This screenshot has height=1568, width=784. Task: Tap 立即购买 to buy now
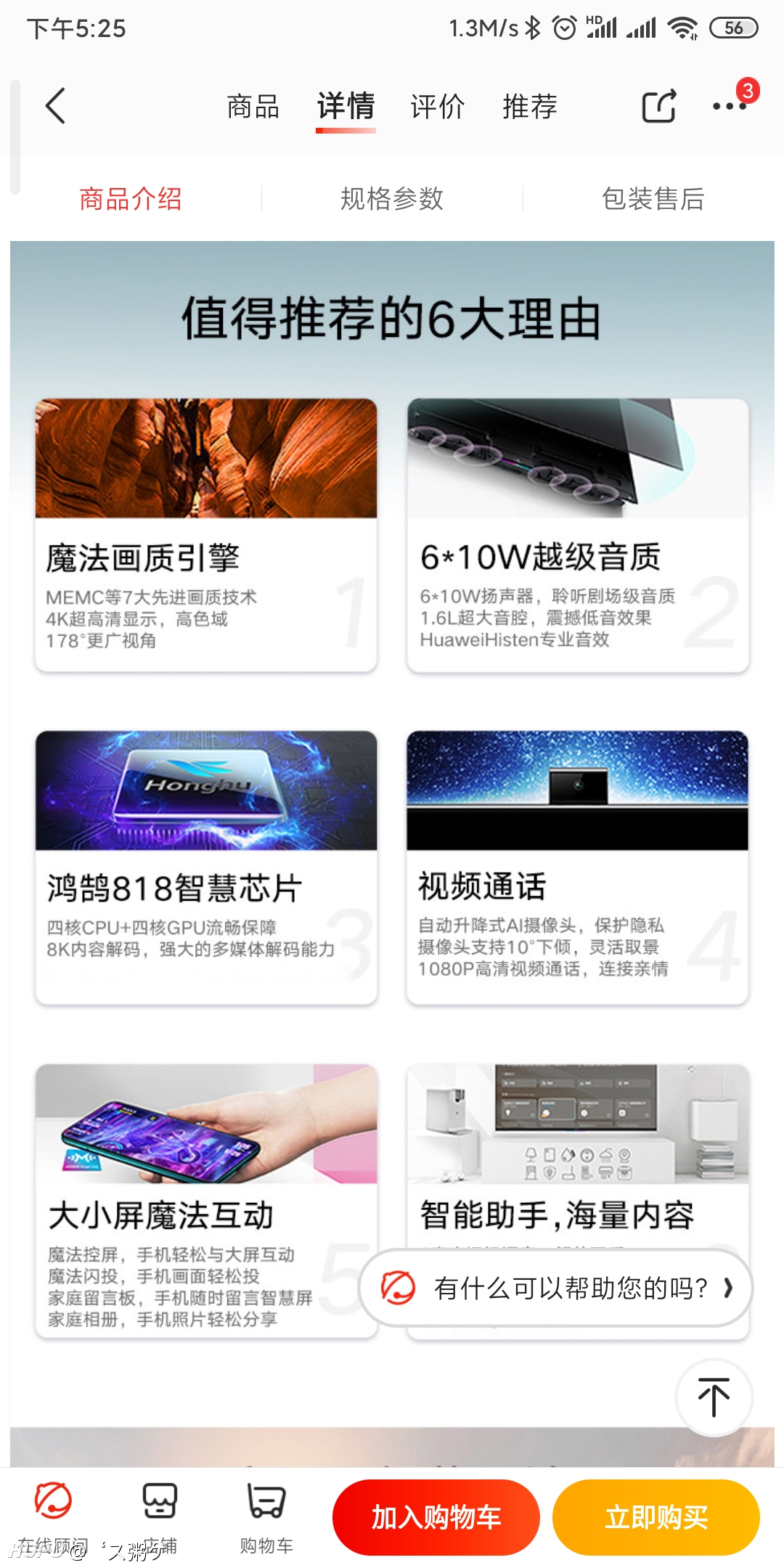tap(656, 1517)
